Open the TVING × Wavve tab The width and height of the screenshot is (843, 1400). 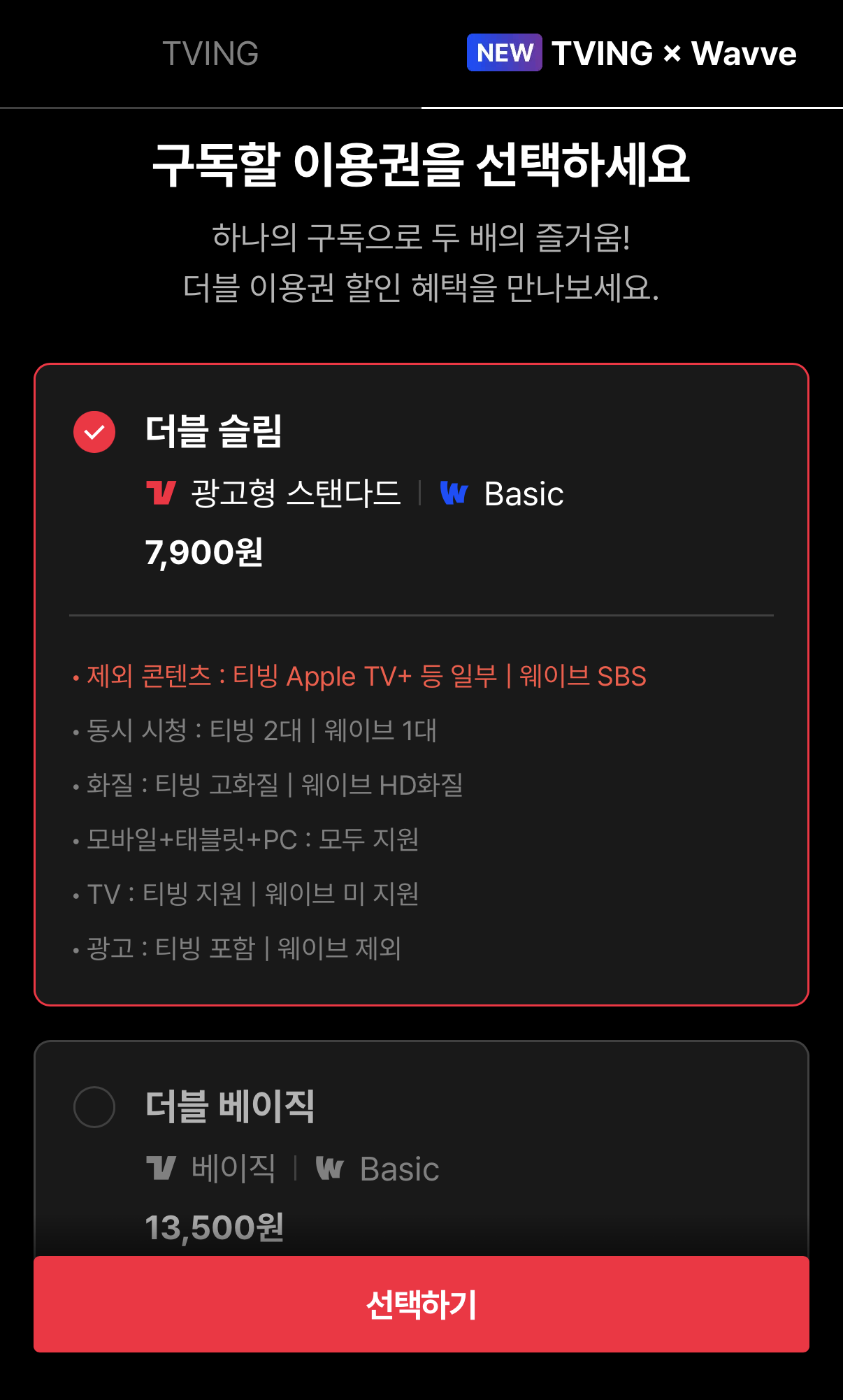(x=632, y=54)
